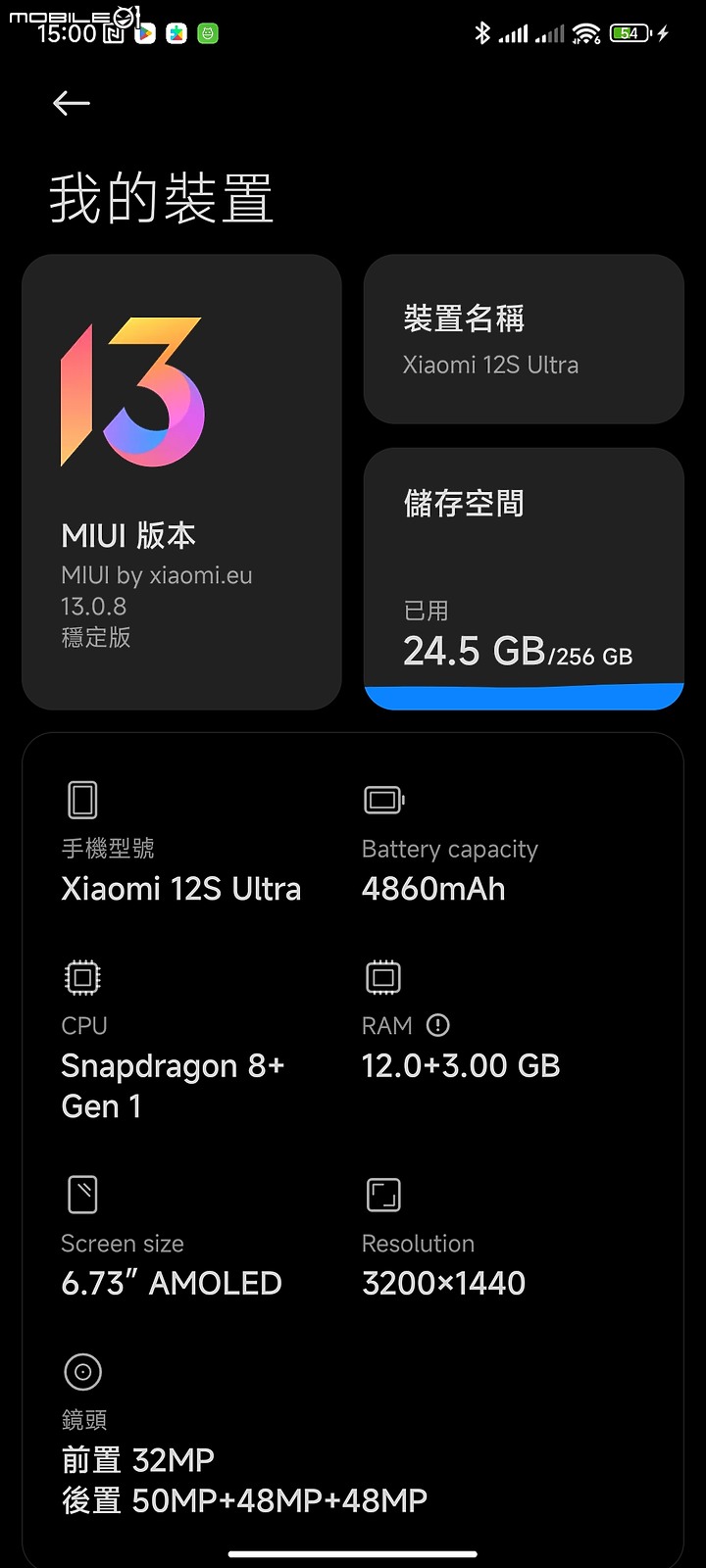This screenshot has height=1568, width=706.
Task: Open the 儲存空間 storage card
Action: [x=524, y=579]
